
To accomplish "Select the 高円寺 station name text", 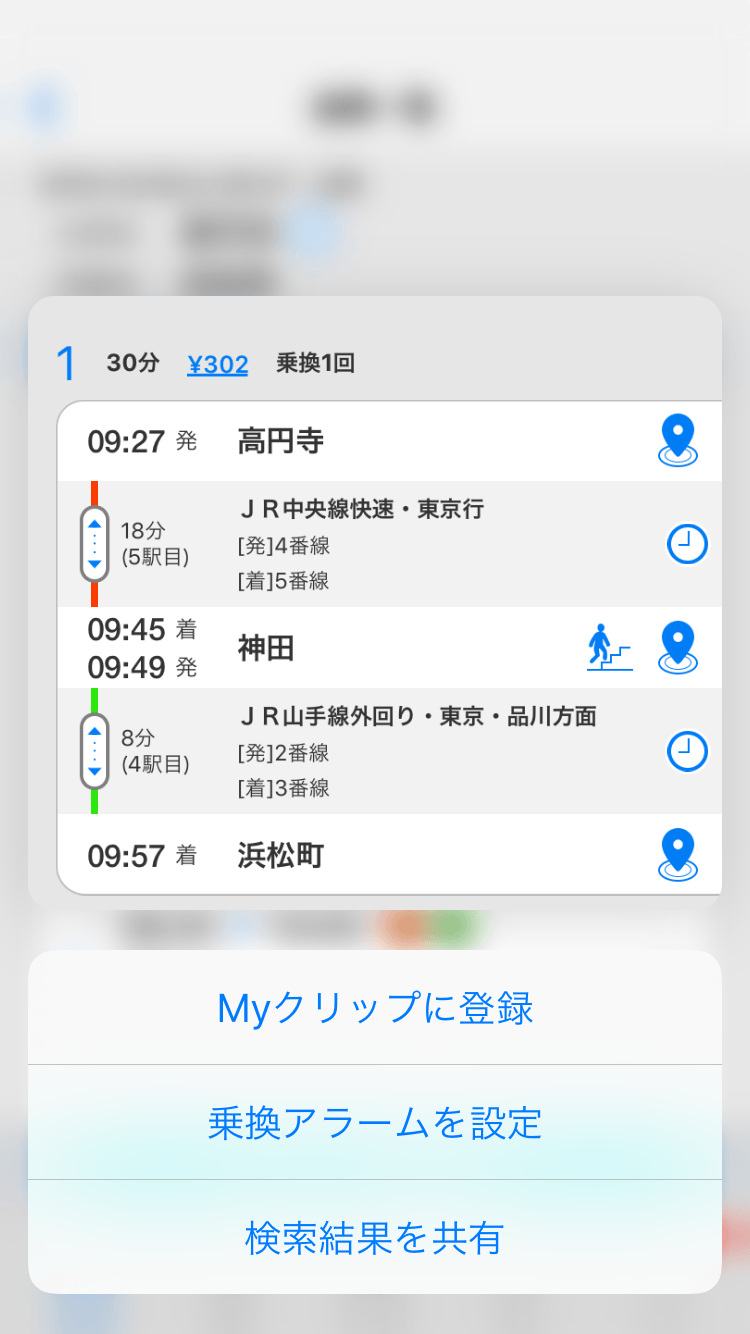I will coord(278,438).
